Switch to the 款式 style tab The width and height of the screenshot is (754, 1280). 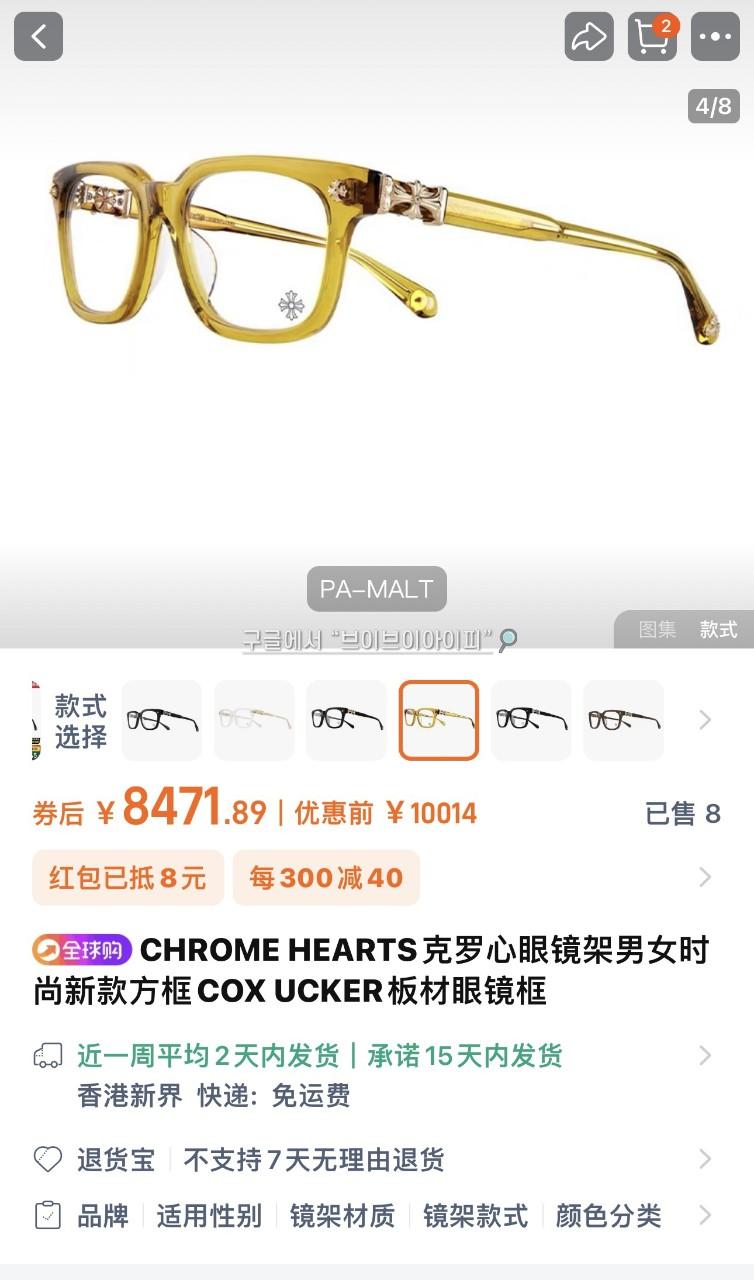[718, 629]
